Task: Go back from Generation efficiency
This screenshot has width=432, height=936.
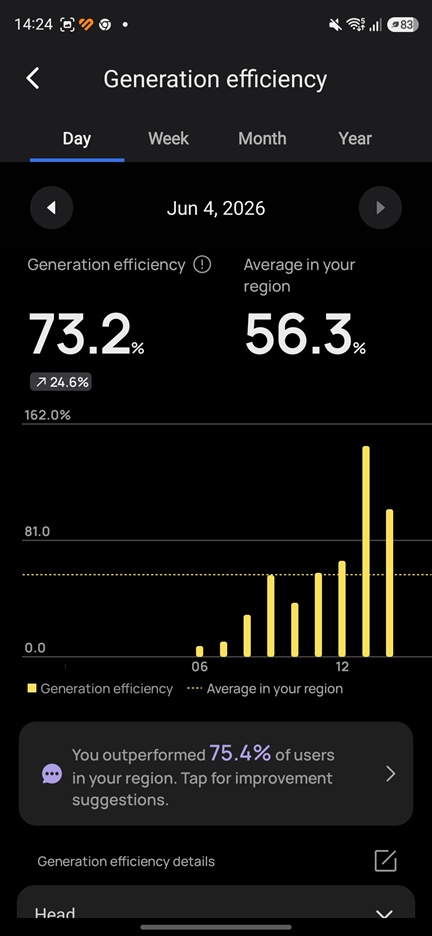Action: click(x=33, y=78)
